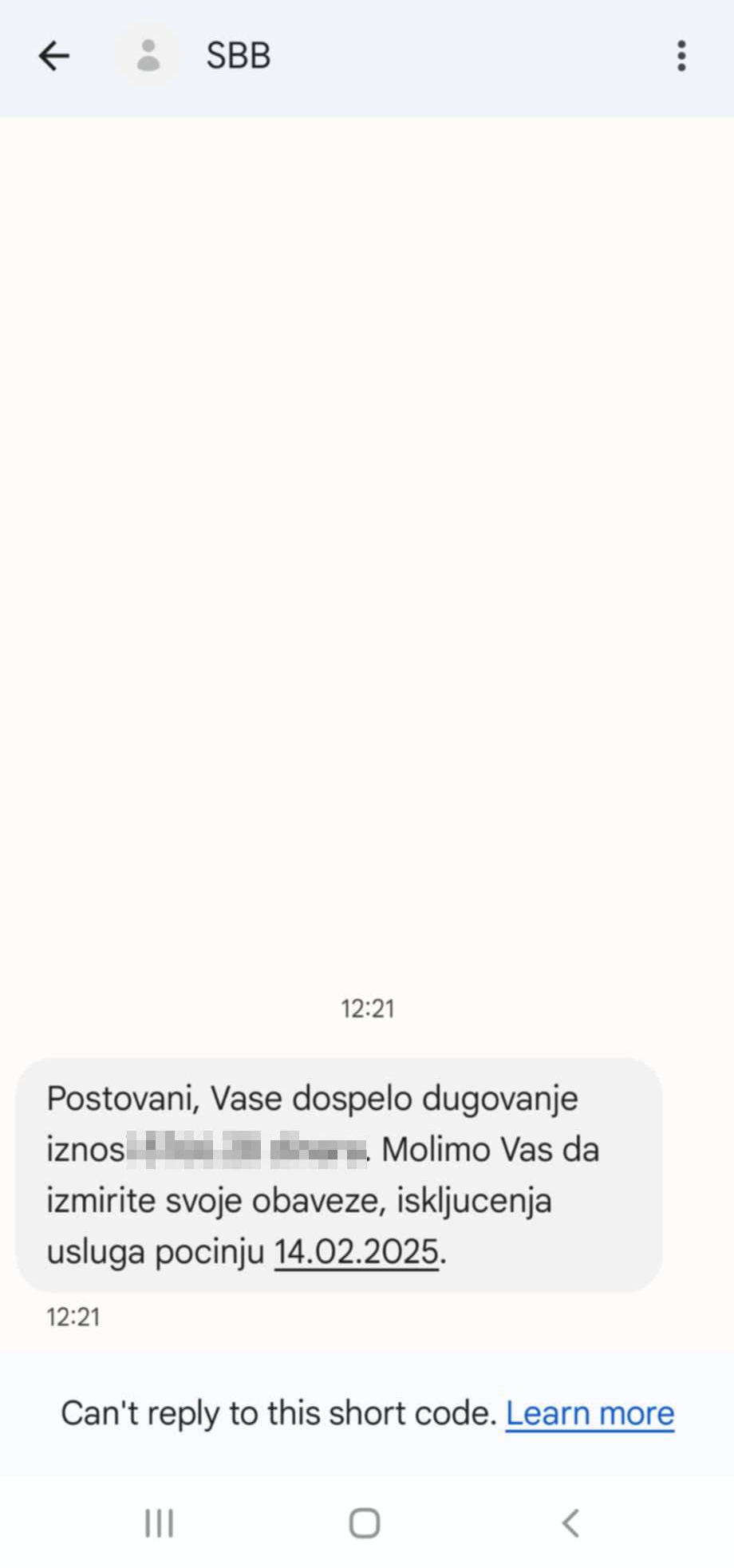Tap the underlined date 14.02.2025
Viewport: 734px width, 1568px height.
click(x=356, y=1252)
